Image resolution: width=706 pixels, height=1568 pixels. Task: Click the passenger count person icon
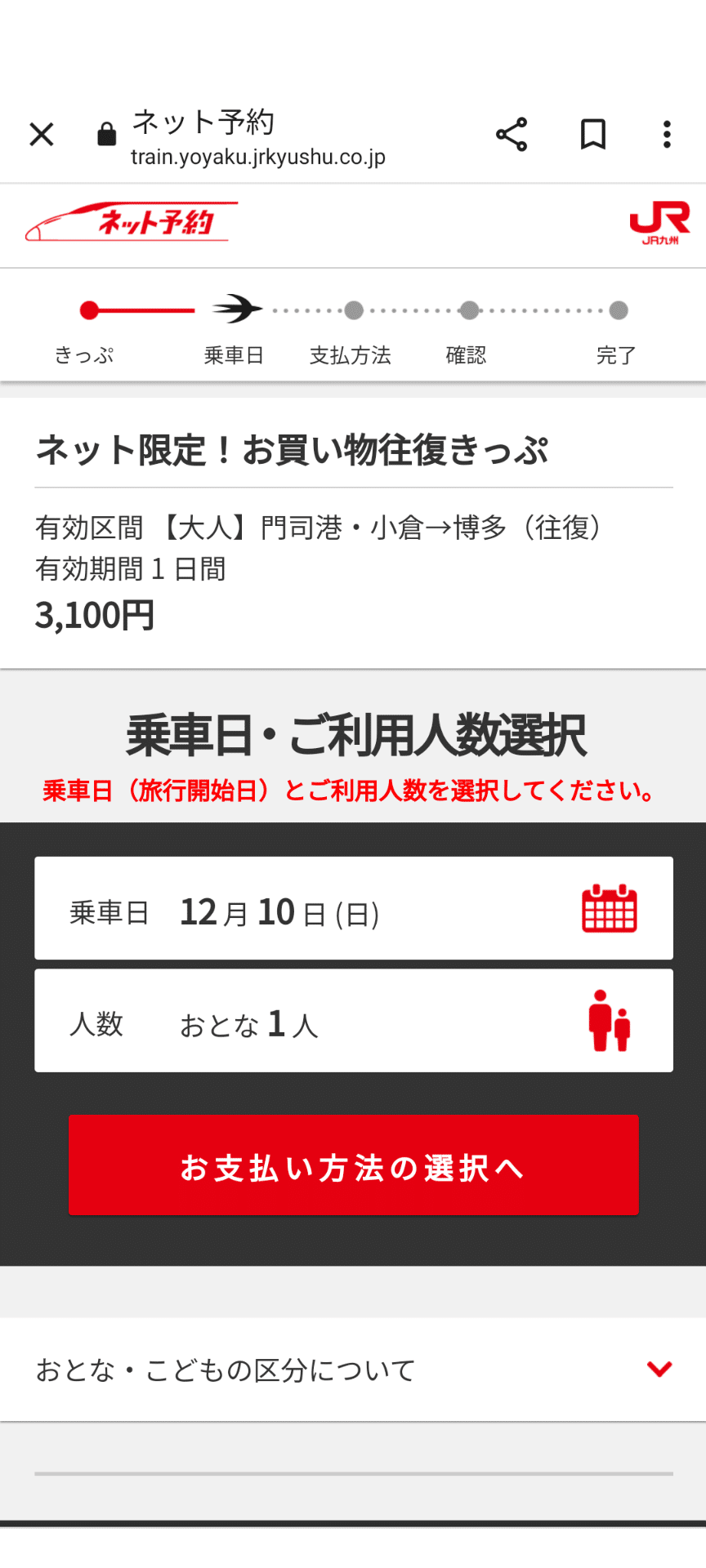[608, 1022]
